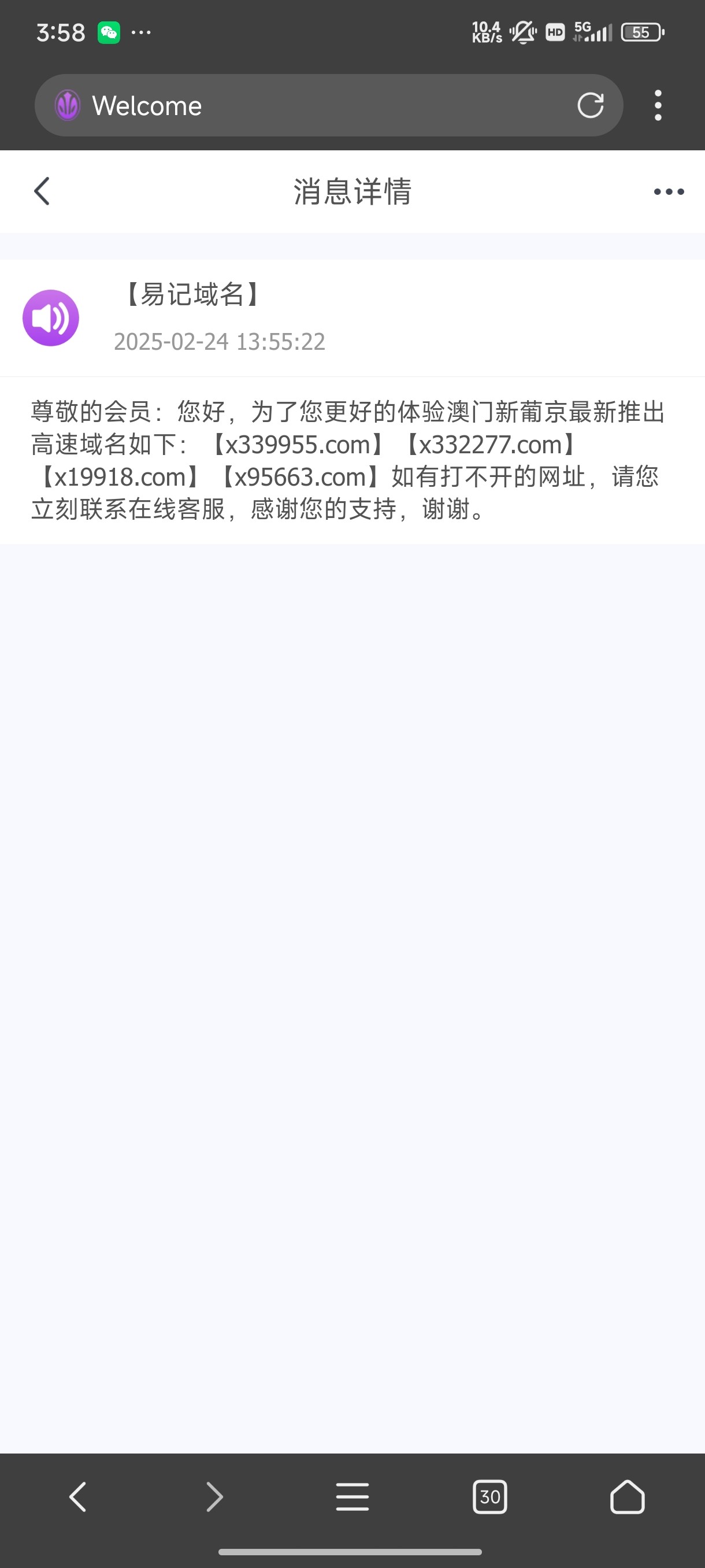Image resolution: width=705 pixels, height=1568 pixels.
Task: Go back from the 消息详情 page
Action: click(x=42, y=192)
